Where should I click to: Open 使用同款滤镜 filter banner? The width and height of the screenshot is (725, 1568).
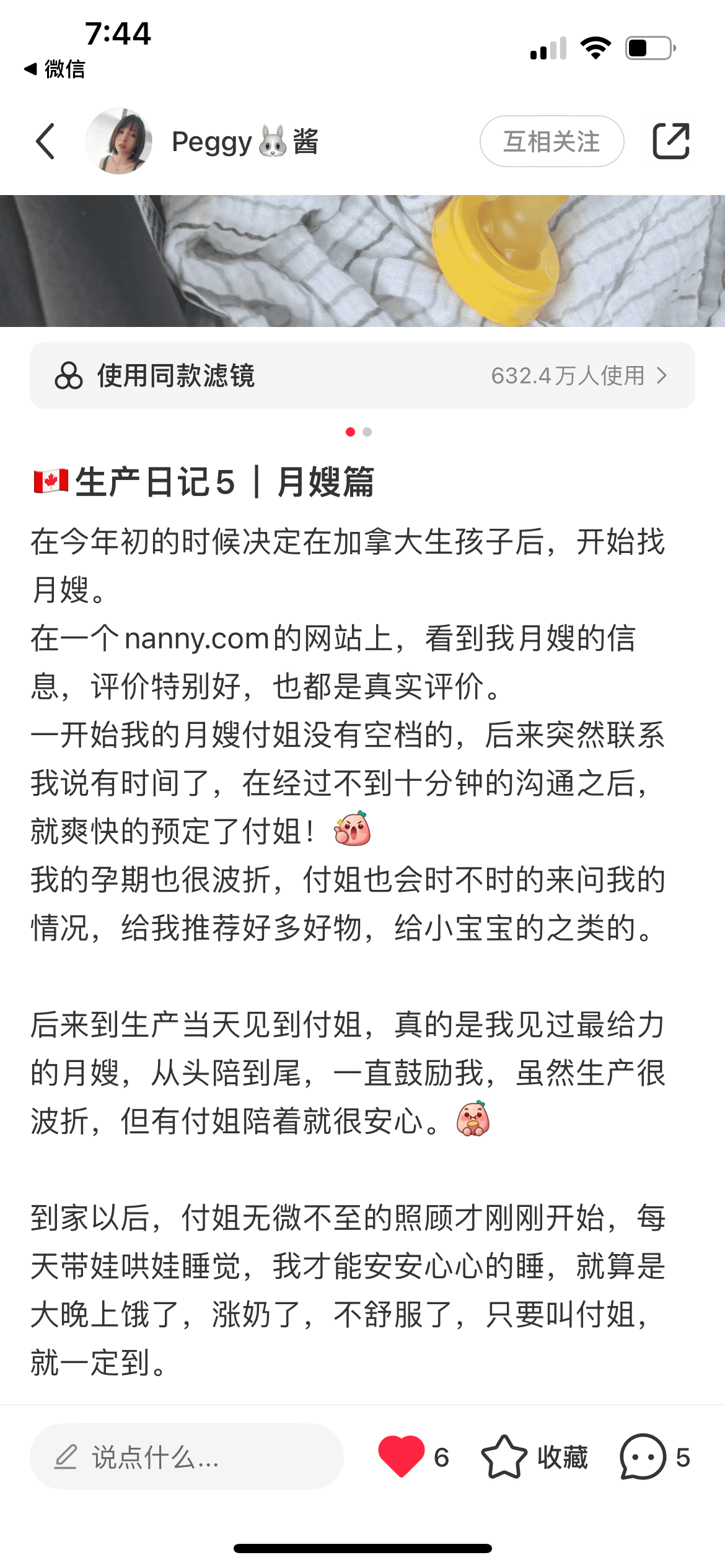pos(362,375)
